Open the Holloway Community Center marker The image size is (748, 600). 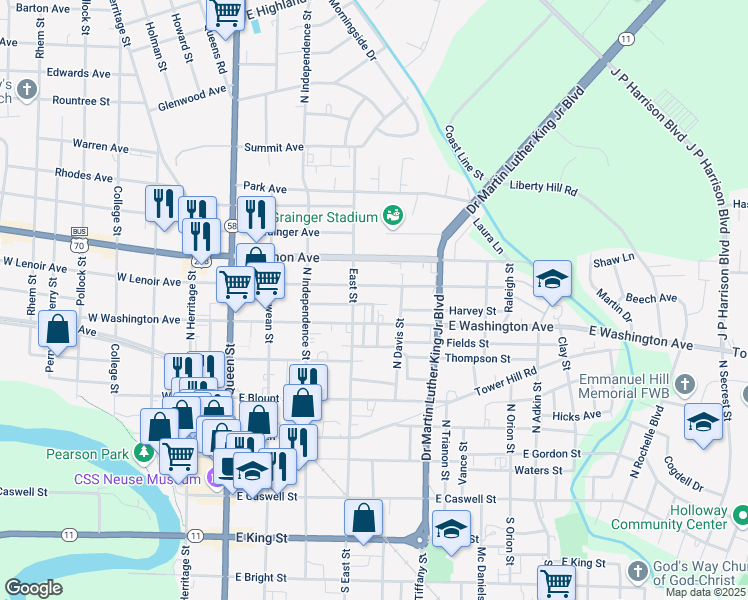click(x=740, y=516)
